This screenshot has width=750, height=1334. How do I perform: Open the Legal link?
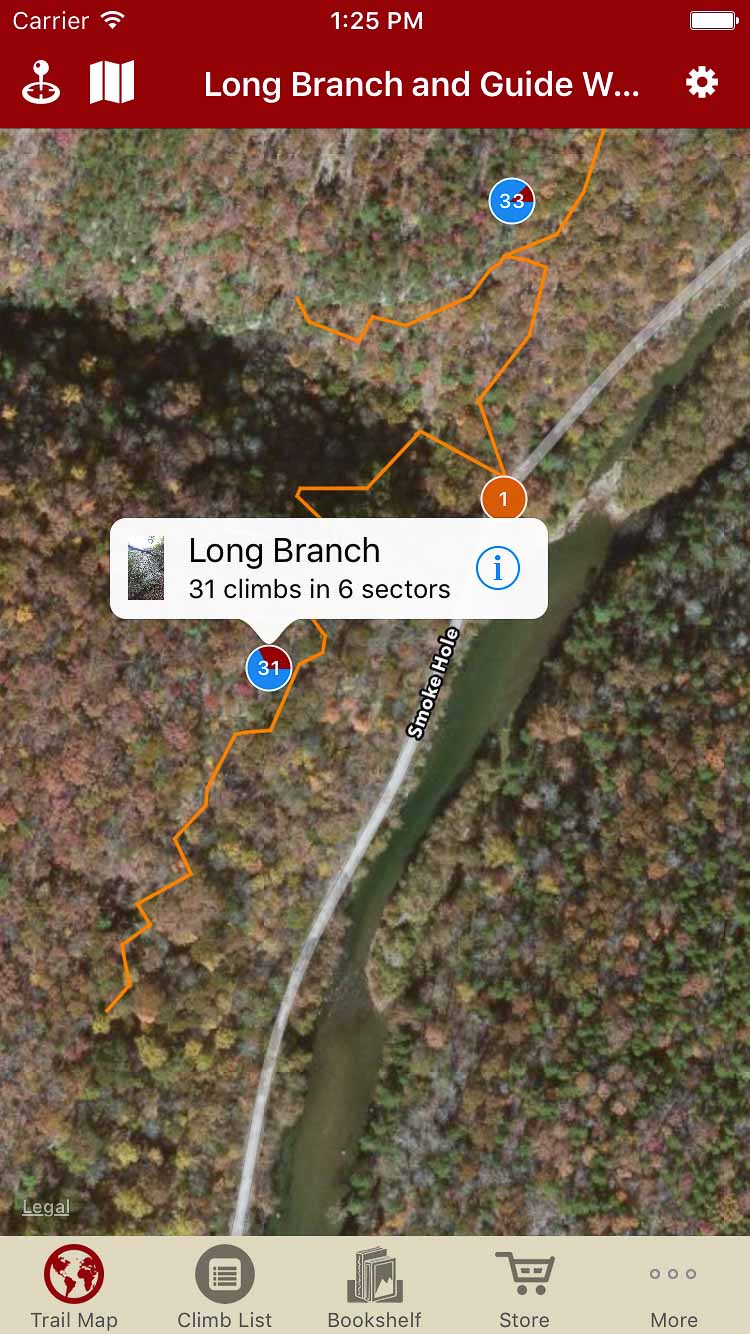[46, 1207]
